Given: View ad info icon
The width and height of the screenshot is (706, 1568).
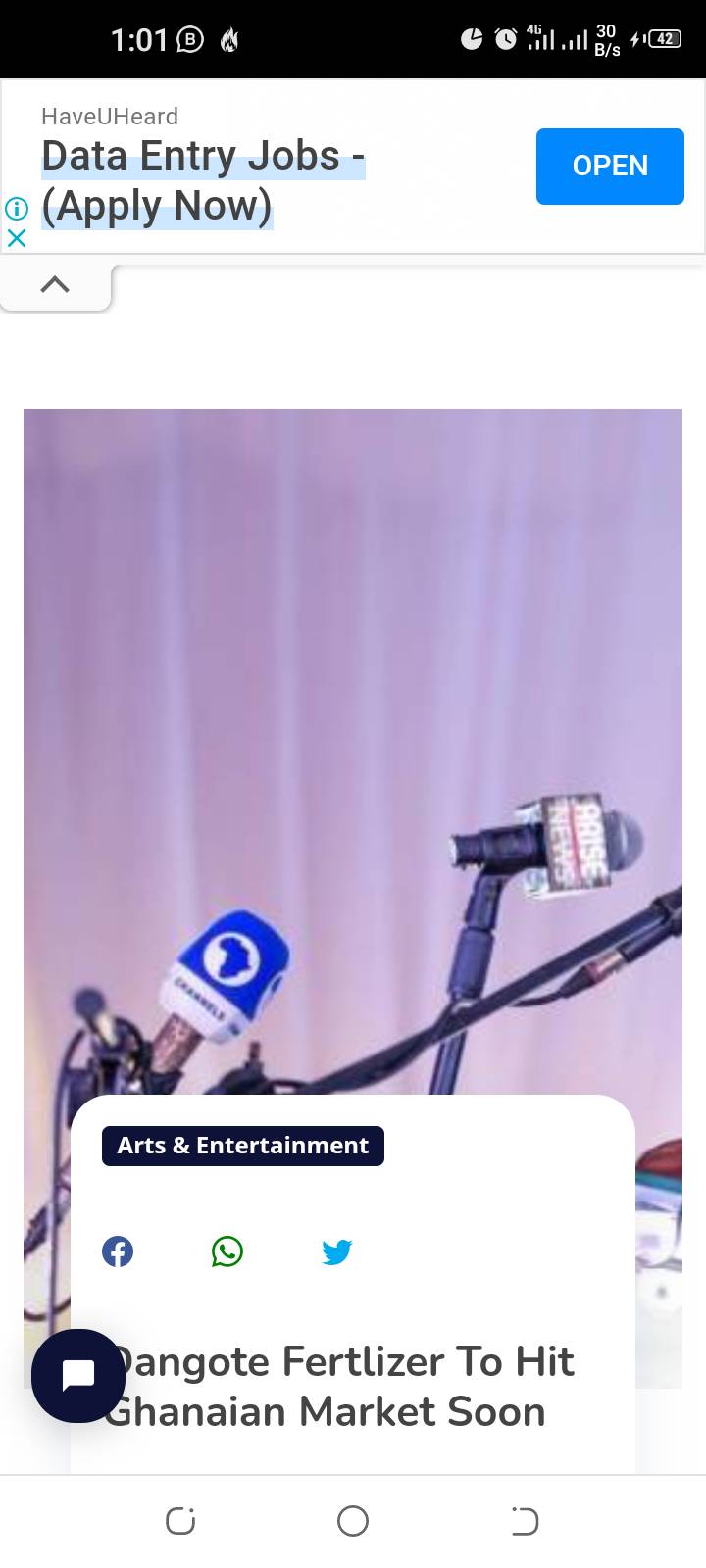Looking at the screenshot, I should click(x=16, y=208).
